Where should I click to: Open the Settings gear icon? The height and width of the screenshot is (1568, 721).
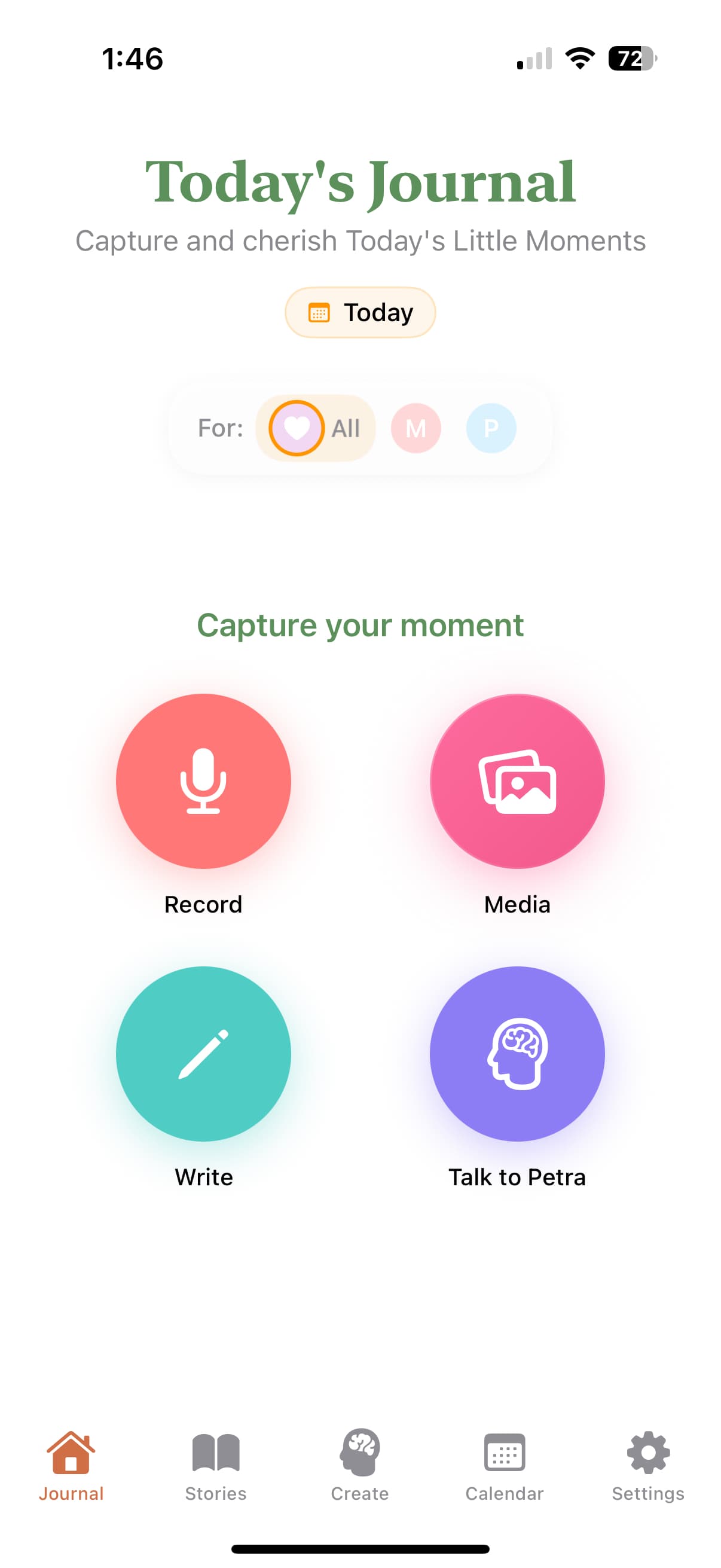pos(648,1455)
